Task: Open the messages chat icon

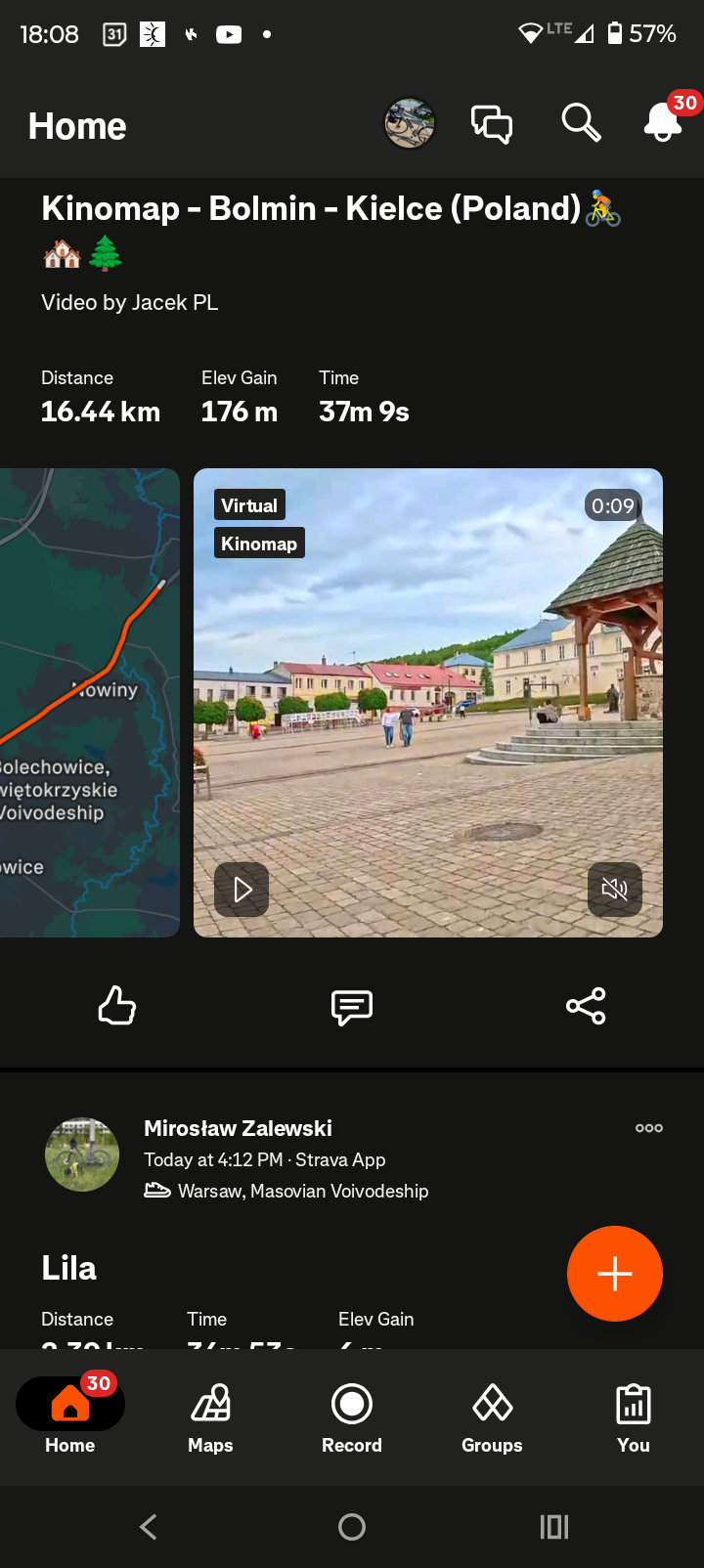Action: click(492, 124)
